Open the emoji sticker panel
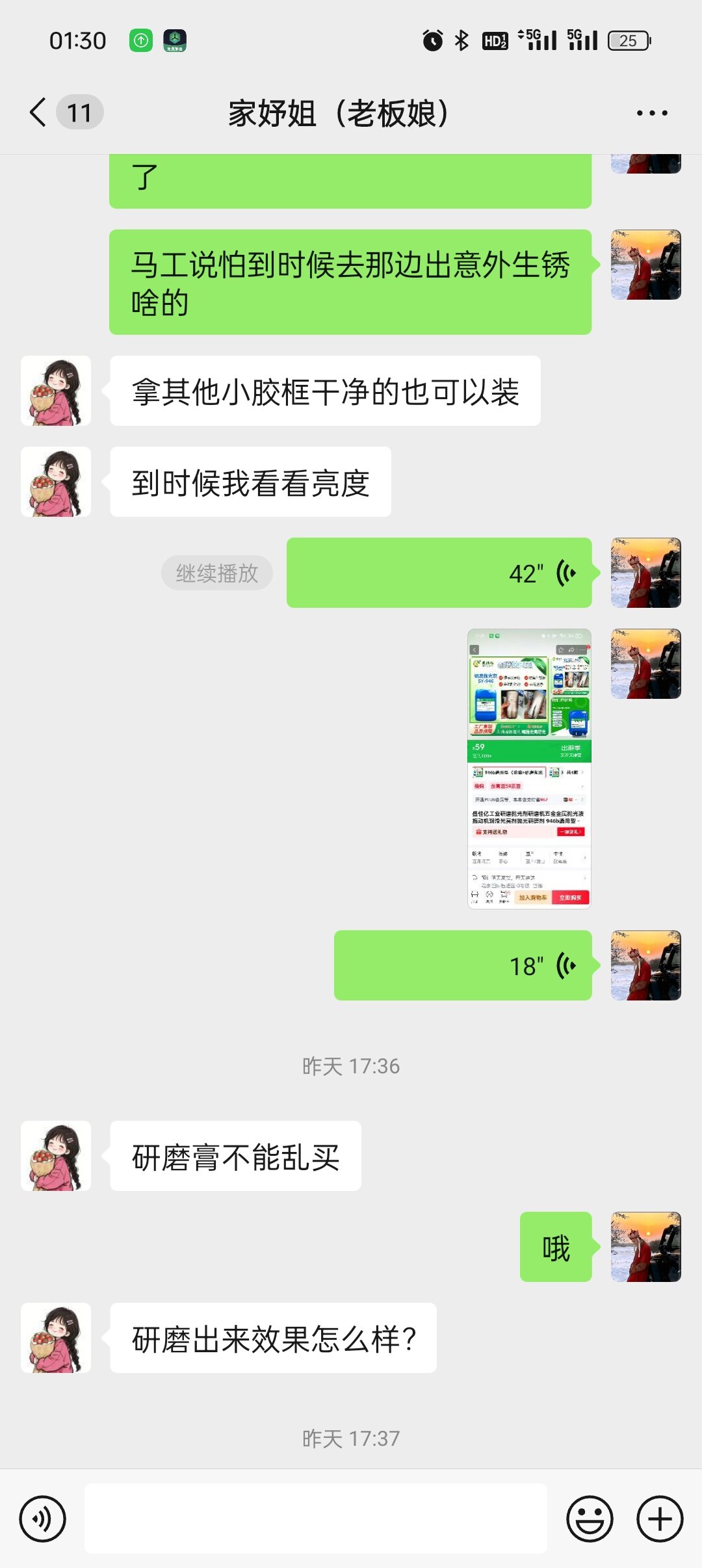 (x=590, y=1519)
